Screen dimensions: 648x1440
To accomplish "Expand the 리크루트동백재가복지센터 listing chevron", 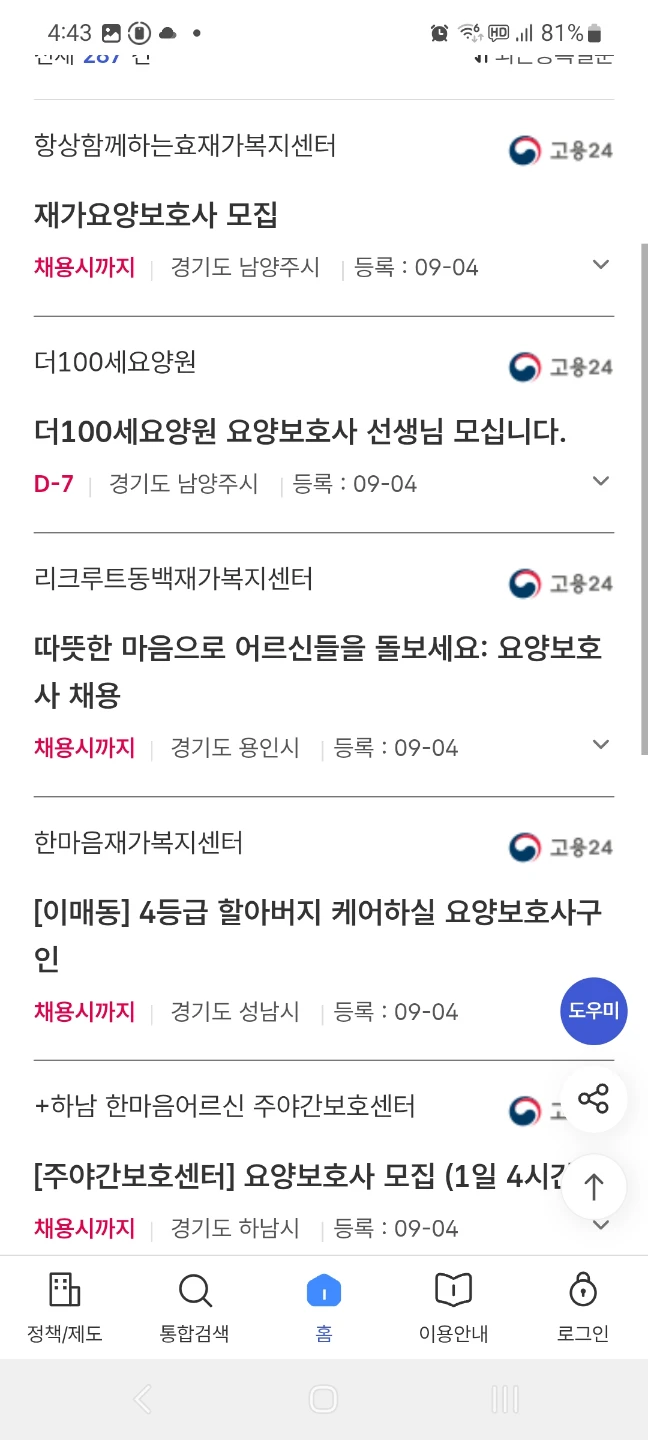I will pos(600,745).
